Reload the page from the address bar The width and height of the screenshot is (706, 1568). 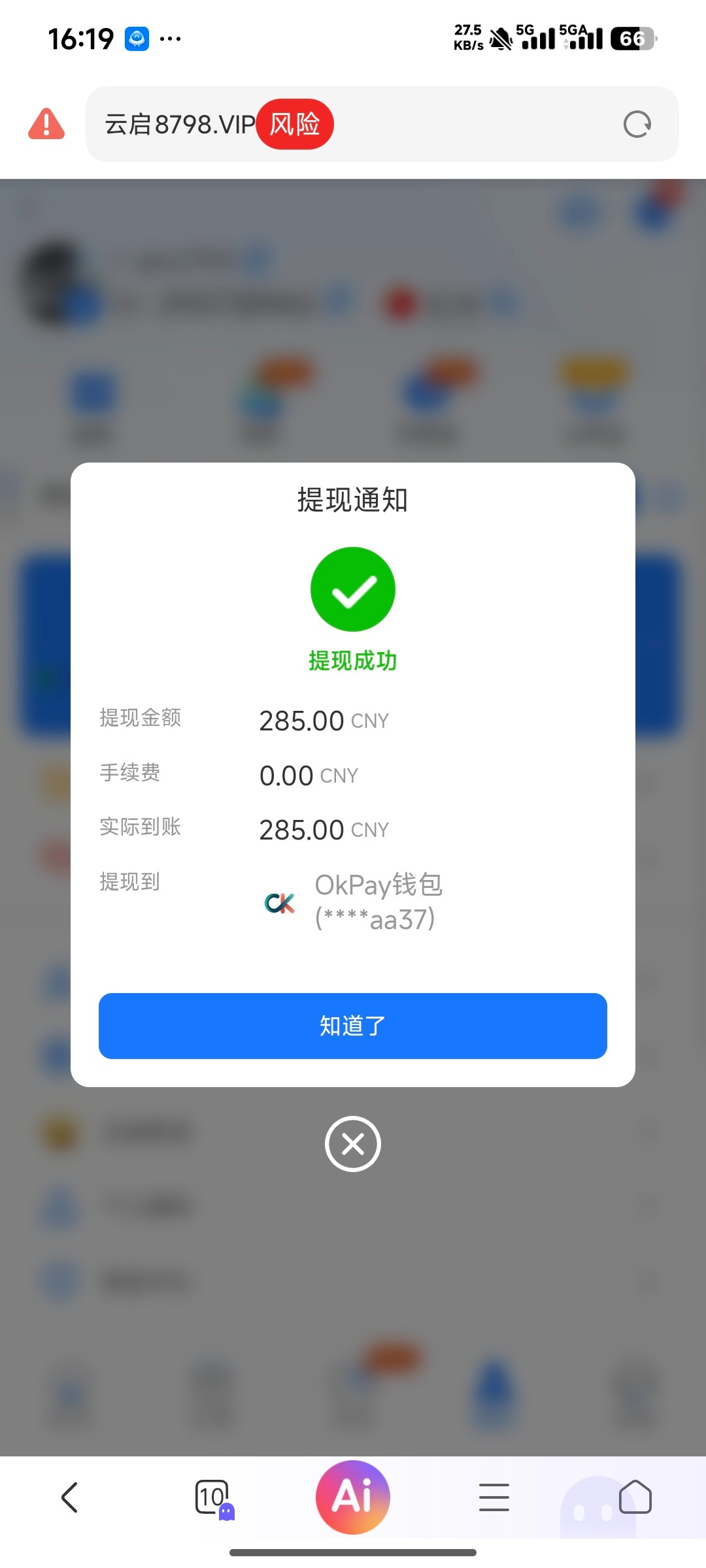637,124
